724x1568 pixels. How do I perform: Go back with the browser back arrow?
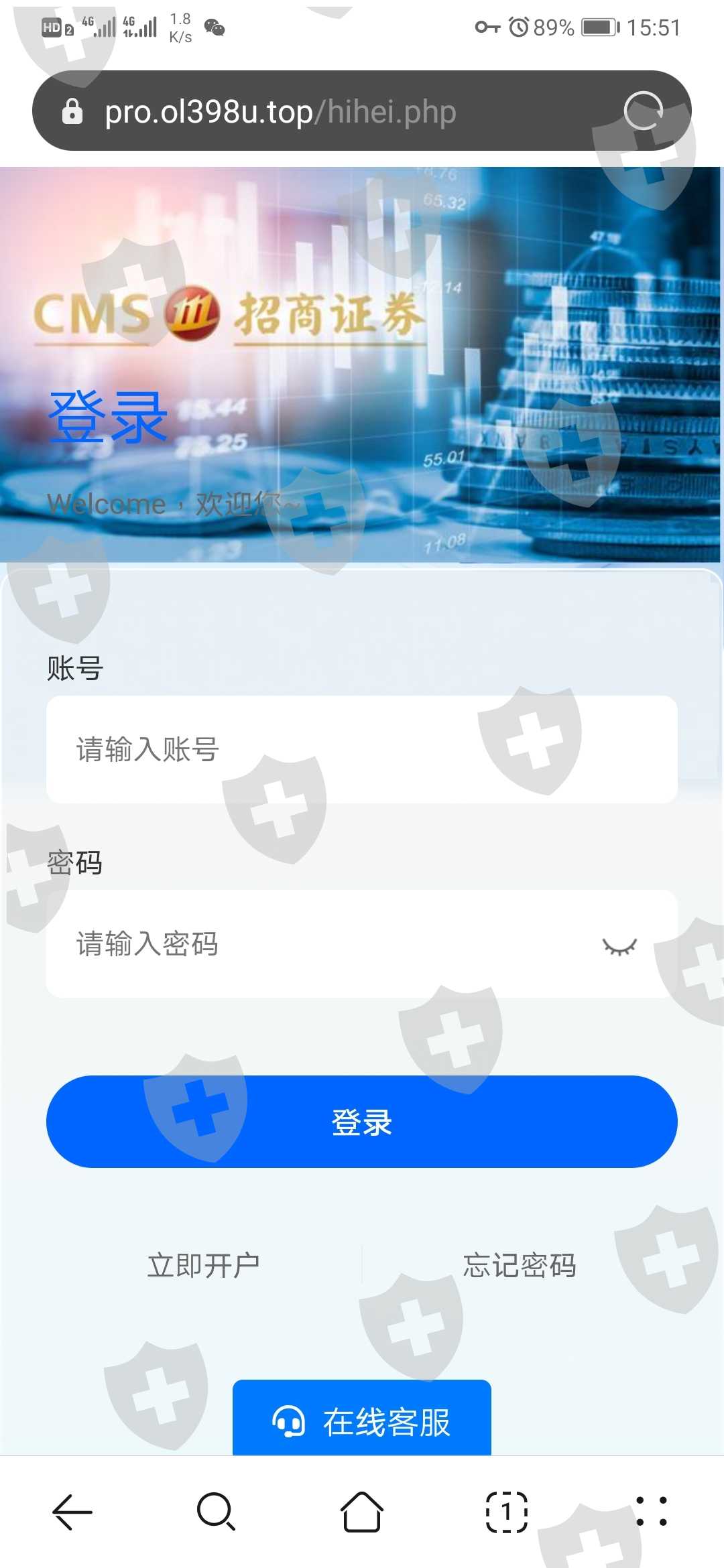(72, 1512)
